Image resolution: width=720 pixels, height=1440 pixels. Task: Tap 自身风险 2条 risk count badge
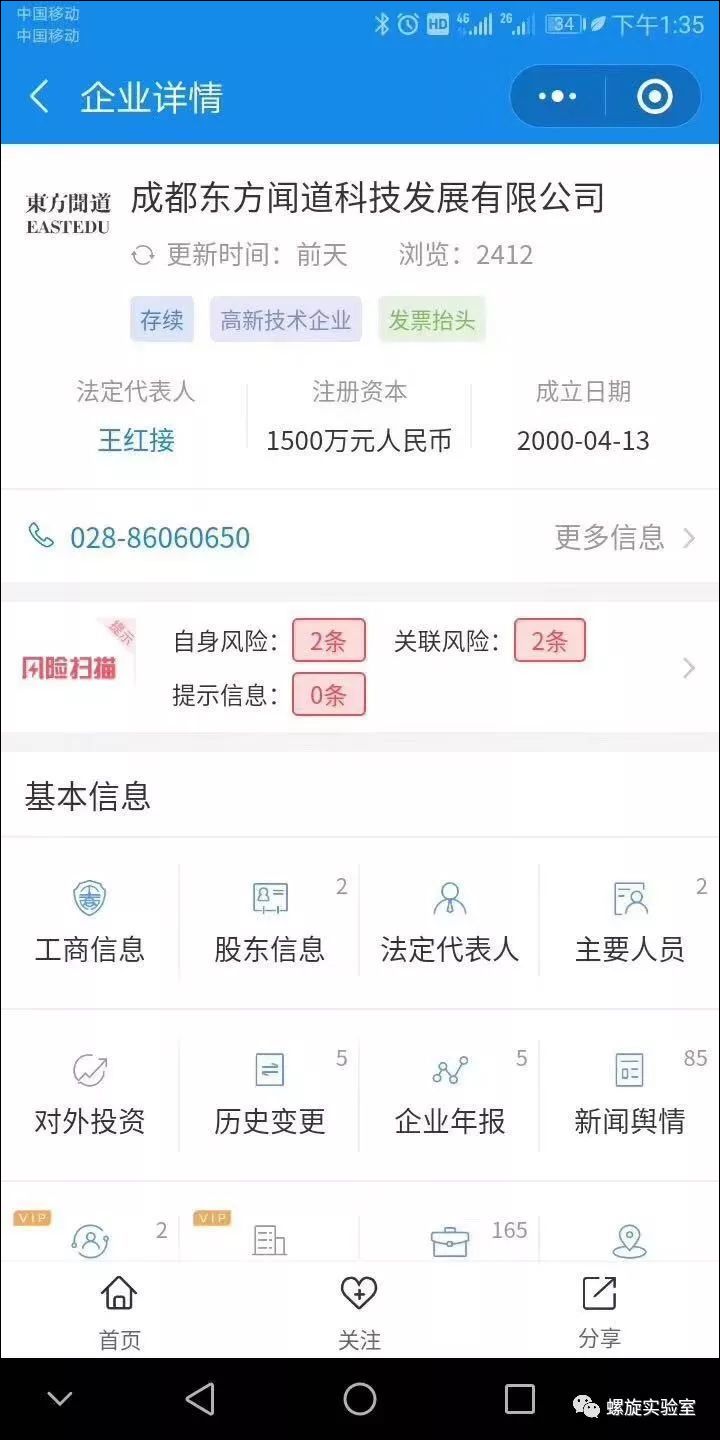click(x=329, y=640)
